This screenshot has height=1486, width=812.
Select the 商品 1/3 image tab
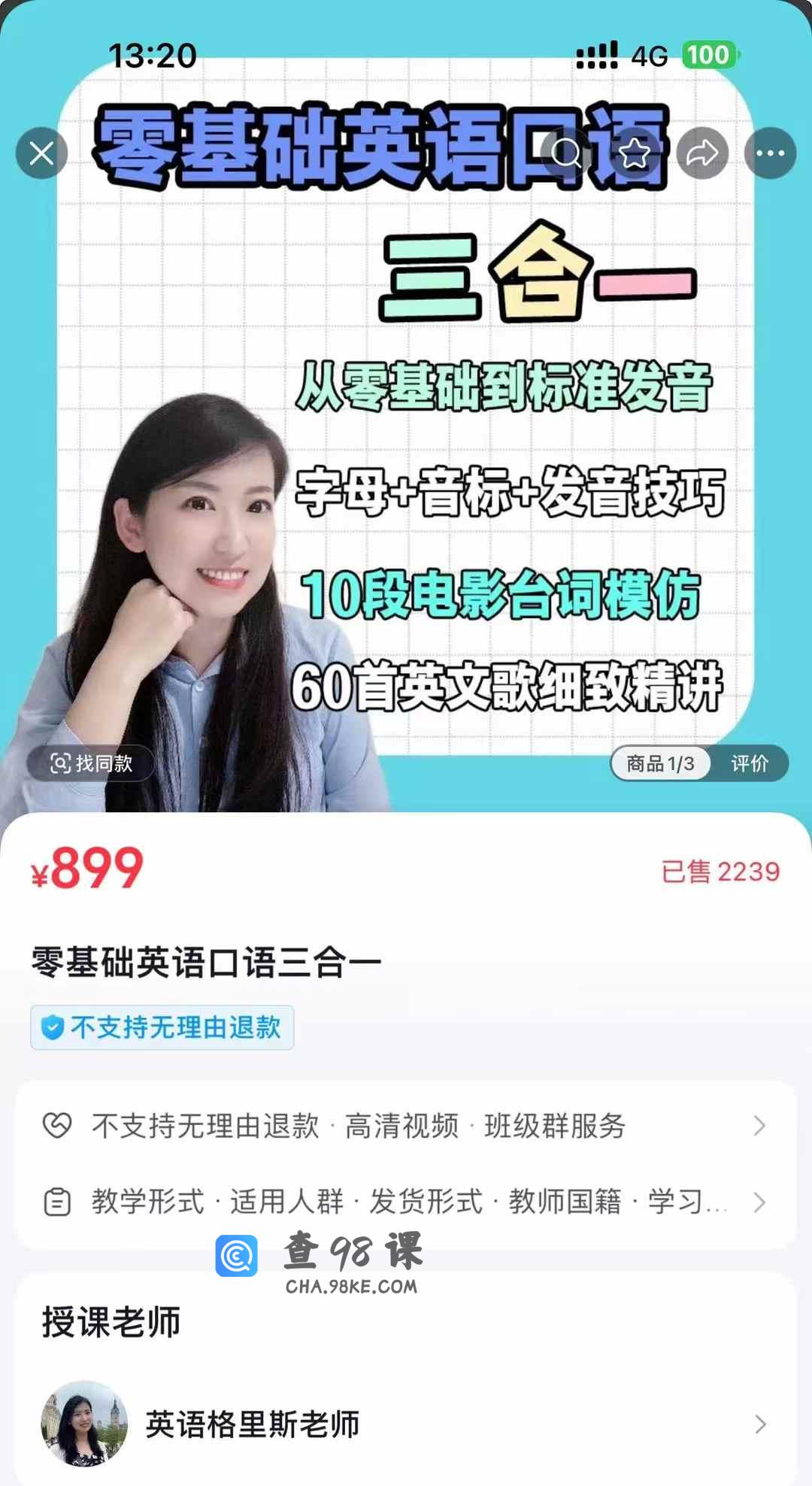click(x=660, y=763)
